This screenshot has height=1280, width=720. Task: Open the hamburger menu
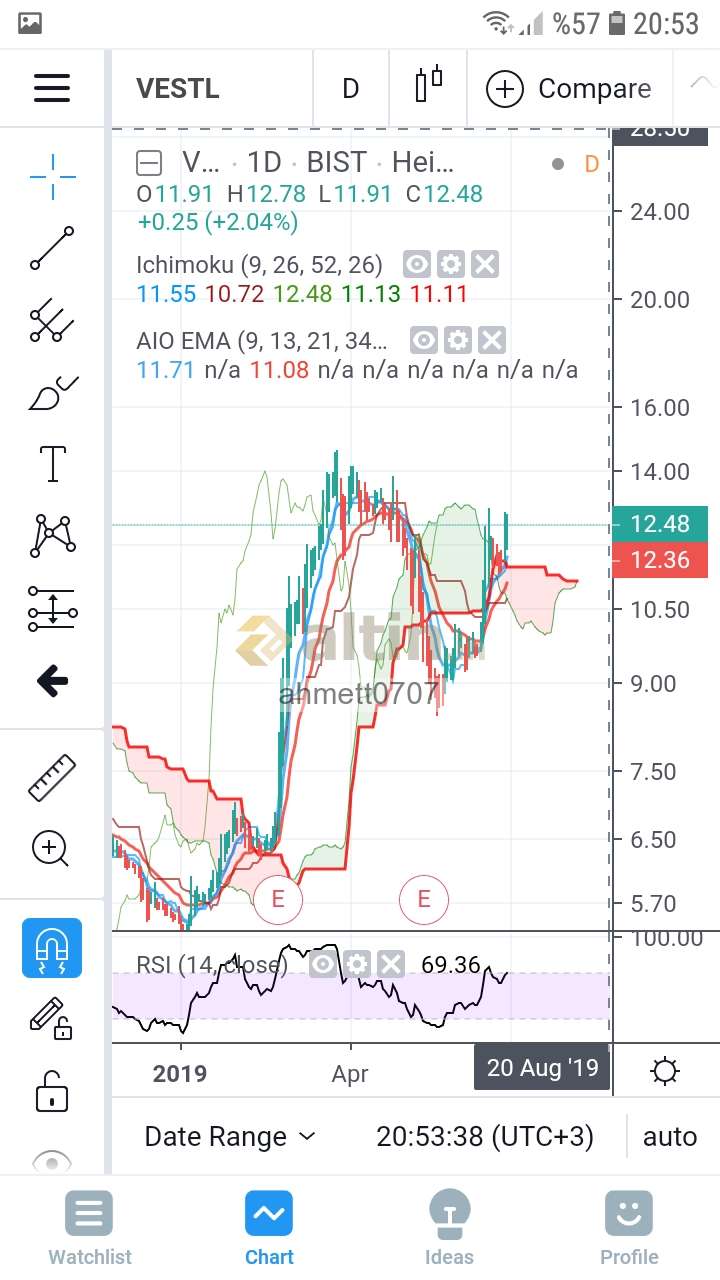click(52, 88)
